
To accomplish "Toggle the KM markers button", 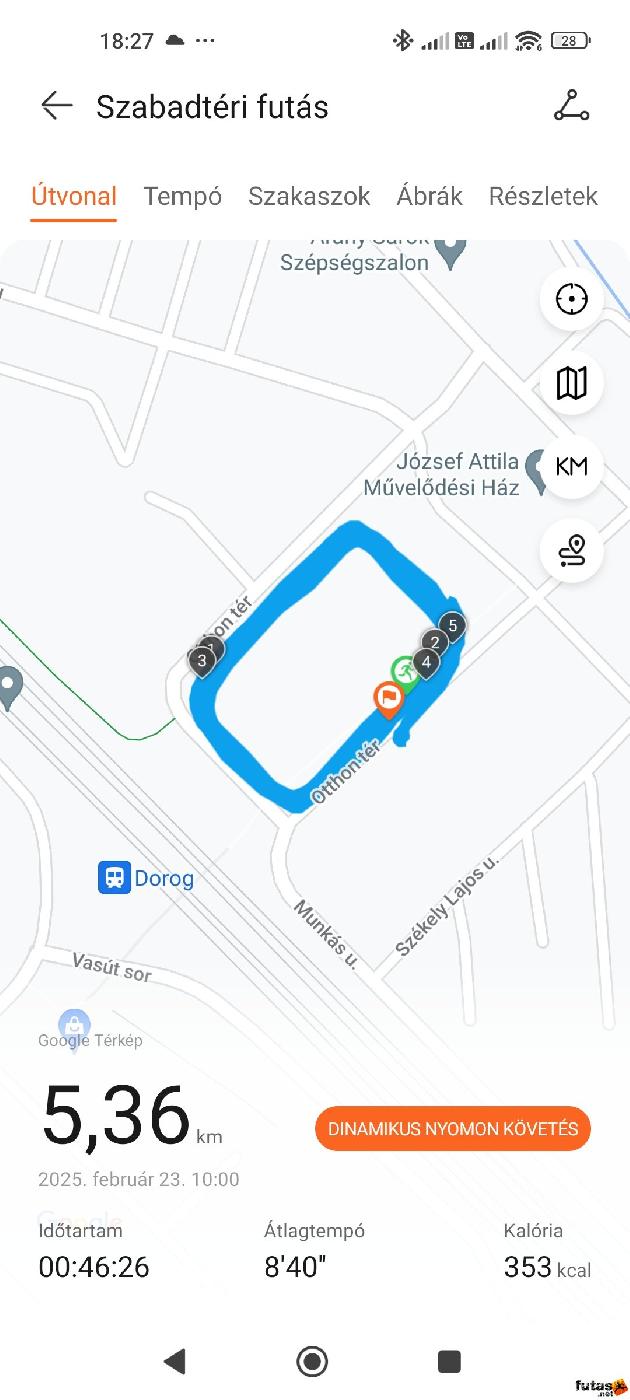I will tap(571, 466).
